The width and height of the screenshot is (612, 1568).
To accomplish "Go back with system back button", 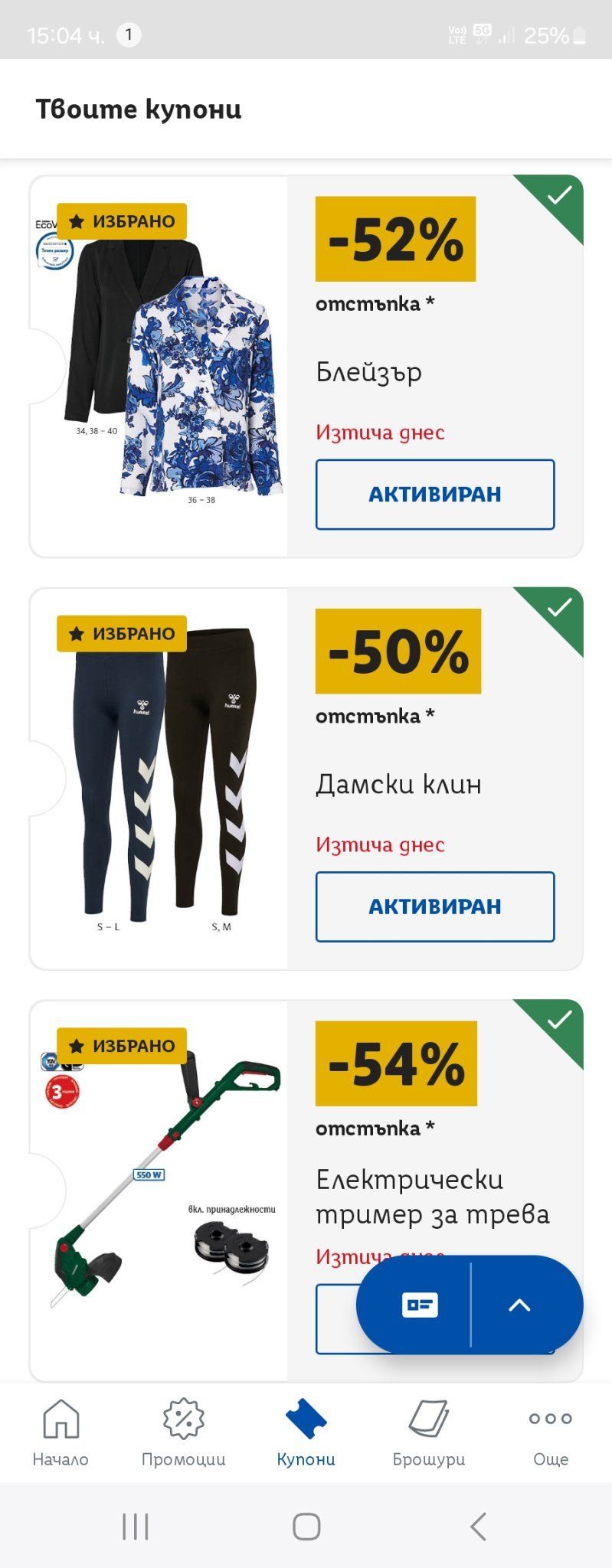I will (x=478, y=1526).
